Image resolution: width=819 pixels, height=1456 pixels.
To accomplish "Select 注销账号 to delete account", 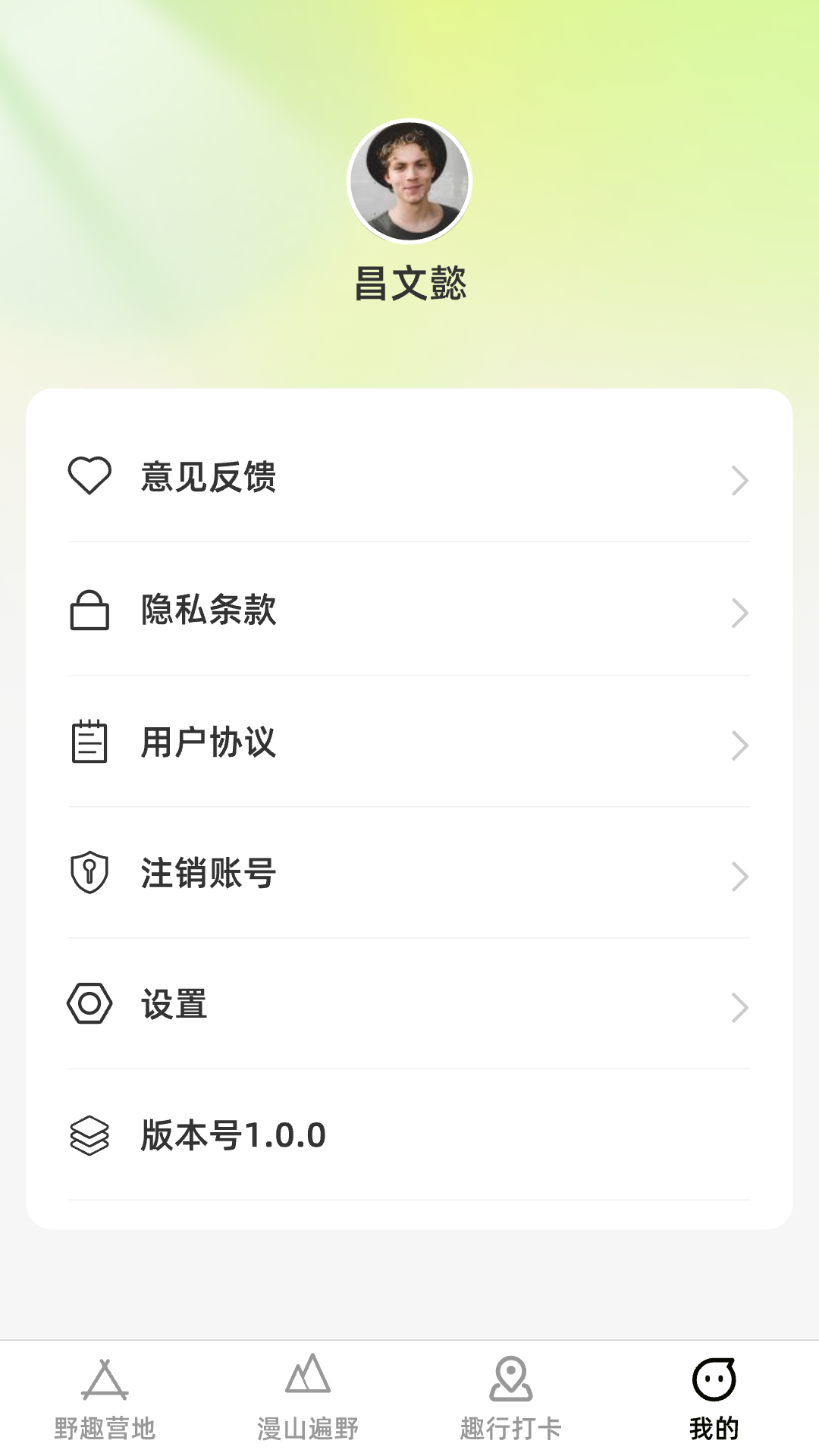I will tap(409, 874).
